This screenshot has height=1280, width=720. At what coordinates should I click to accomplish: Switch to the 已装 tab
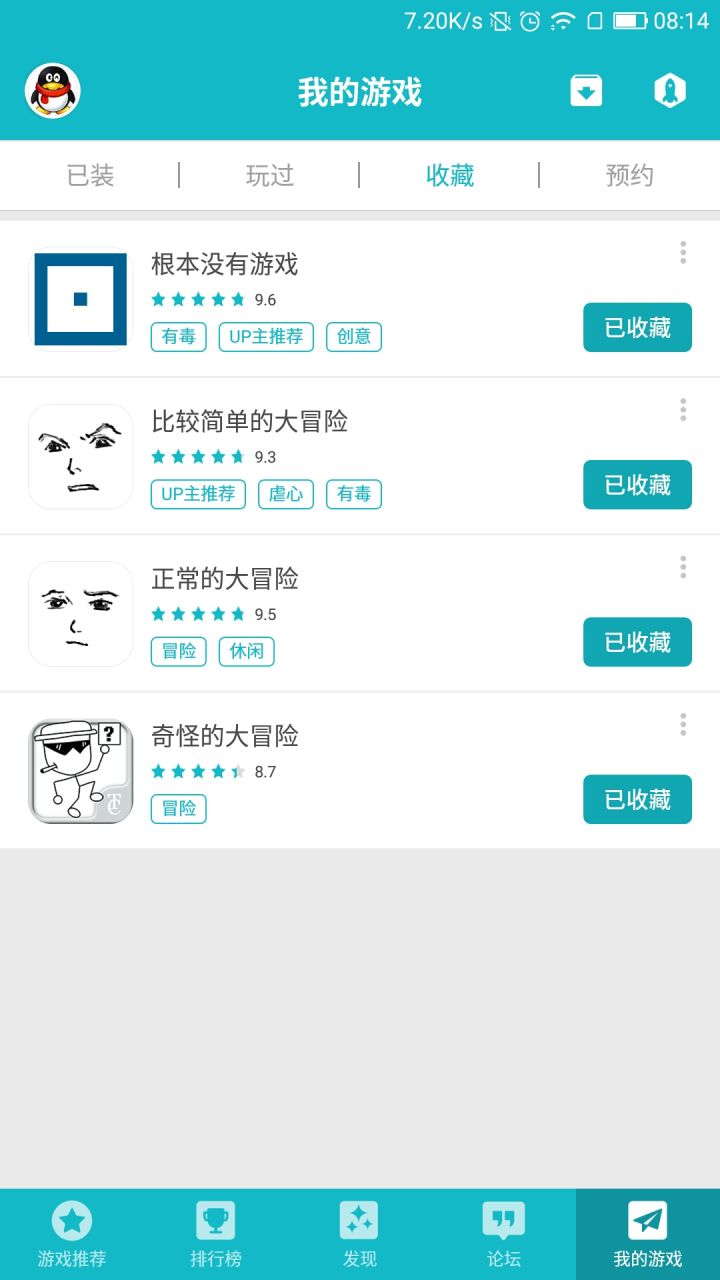tap(90, 176)
